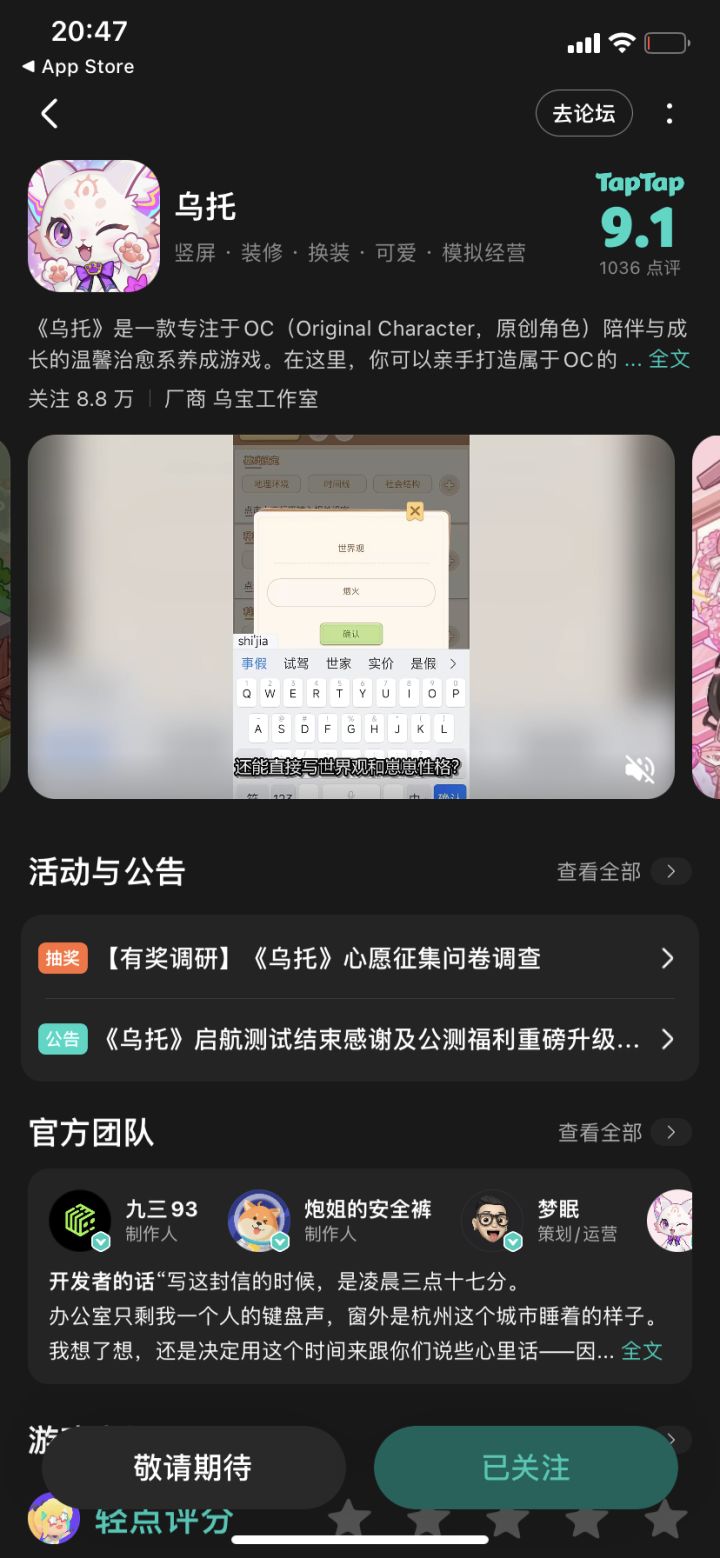
Task: Tap the TapTap 9.1 rating score
Action: [x=640, y=228]
